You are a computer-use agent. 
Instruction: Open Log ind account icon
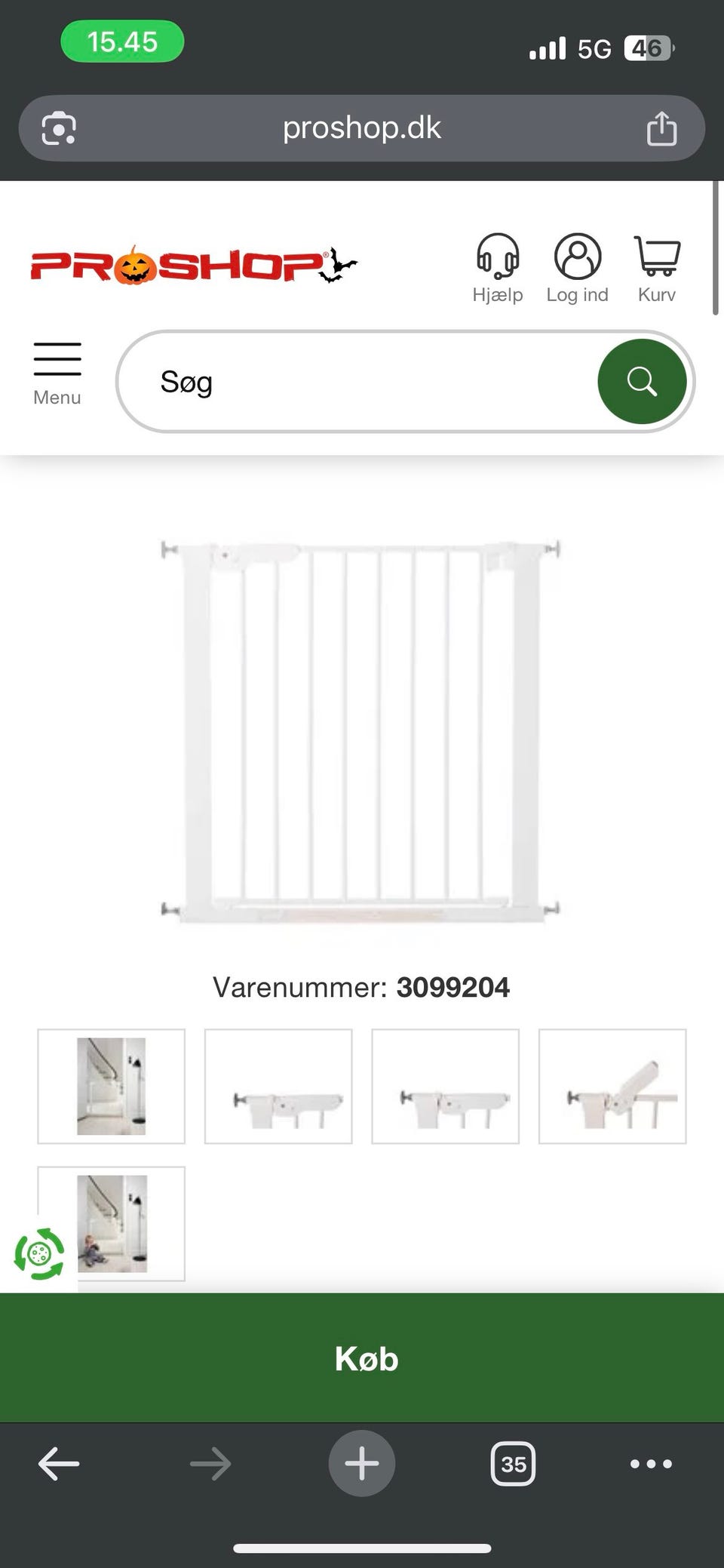tap(577, 260)
